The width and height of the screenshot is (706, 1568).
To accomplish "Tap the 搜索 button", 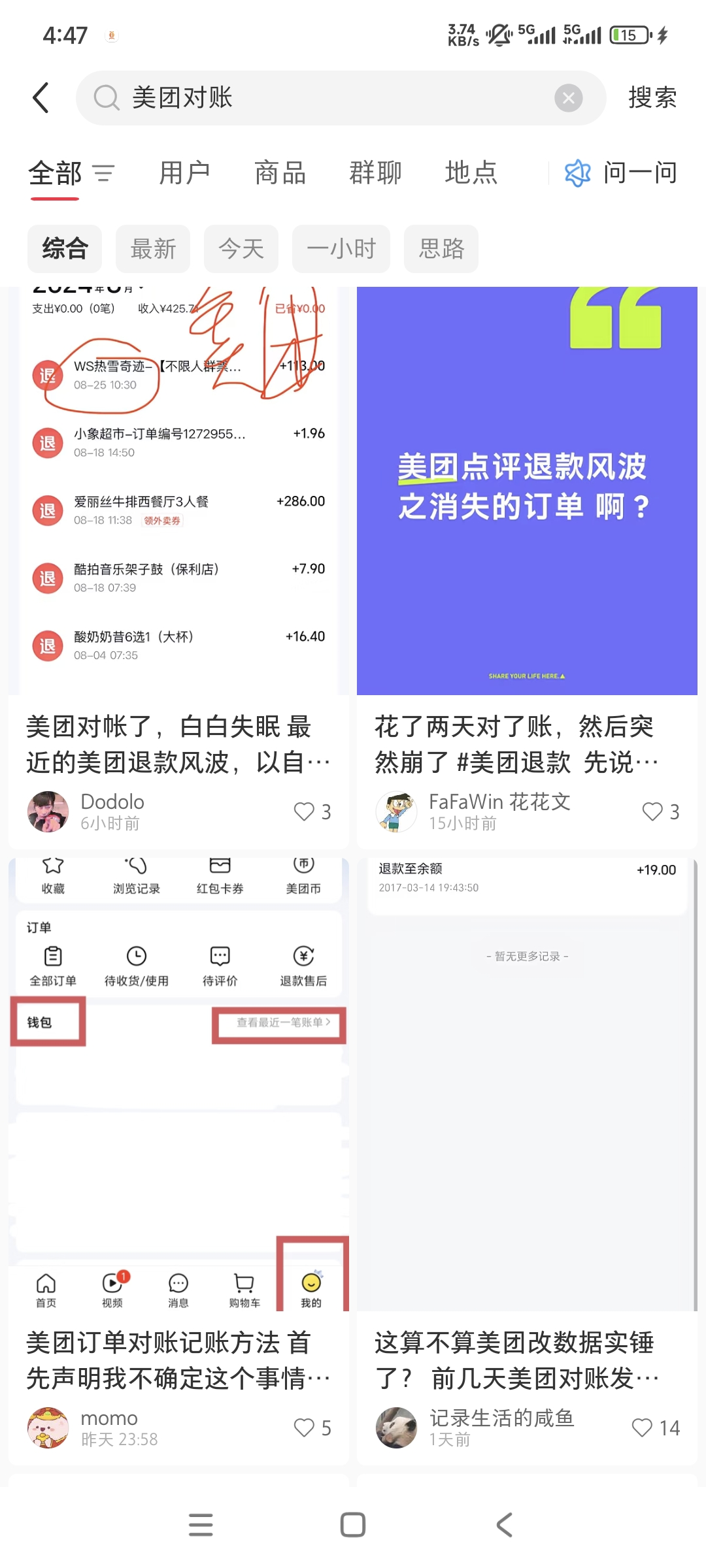I will tap(652, 98).
